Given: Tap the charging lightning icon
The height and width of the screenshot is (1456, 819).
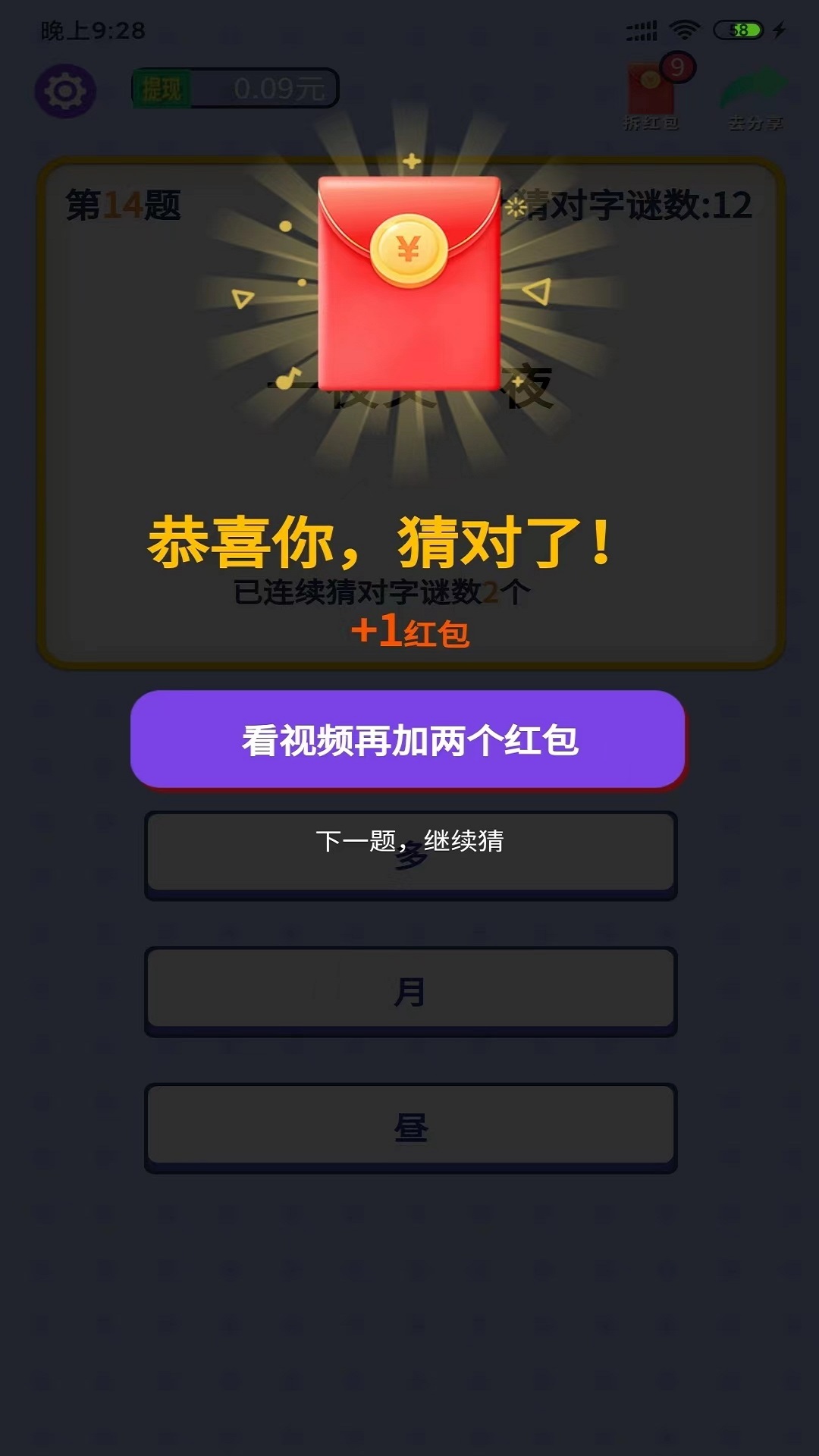Looking at the screenshot, I should [781, 28].
